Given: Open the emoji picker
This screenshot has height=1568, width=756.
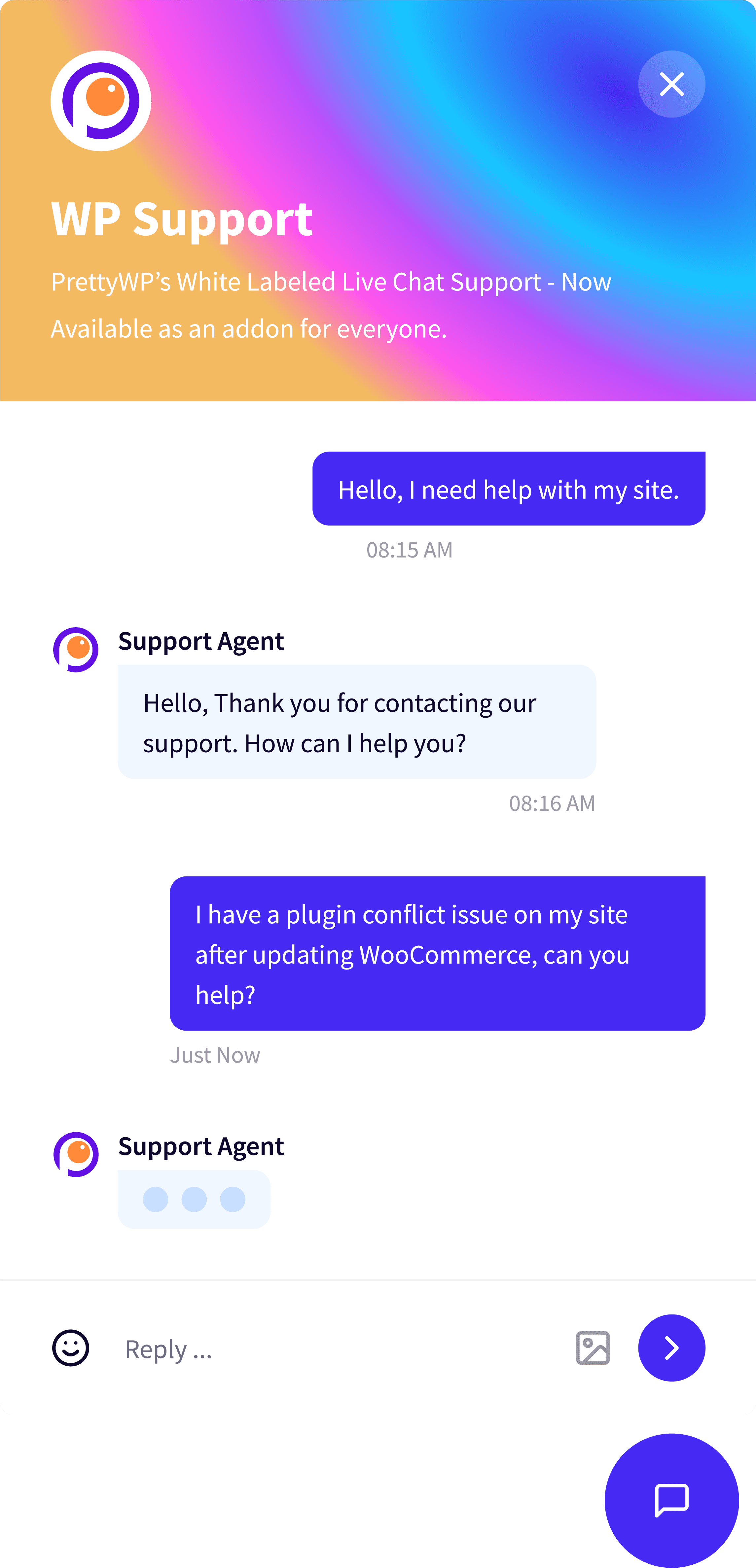Looking at the screenshot, I should (x=71, y=1347).
